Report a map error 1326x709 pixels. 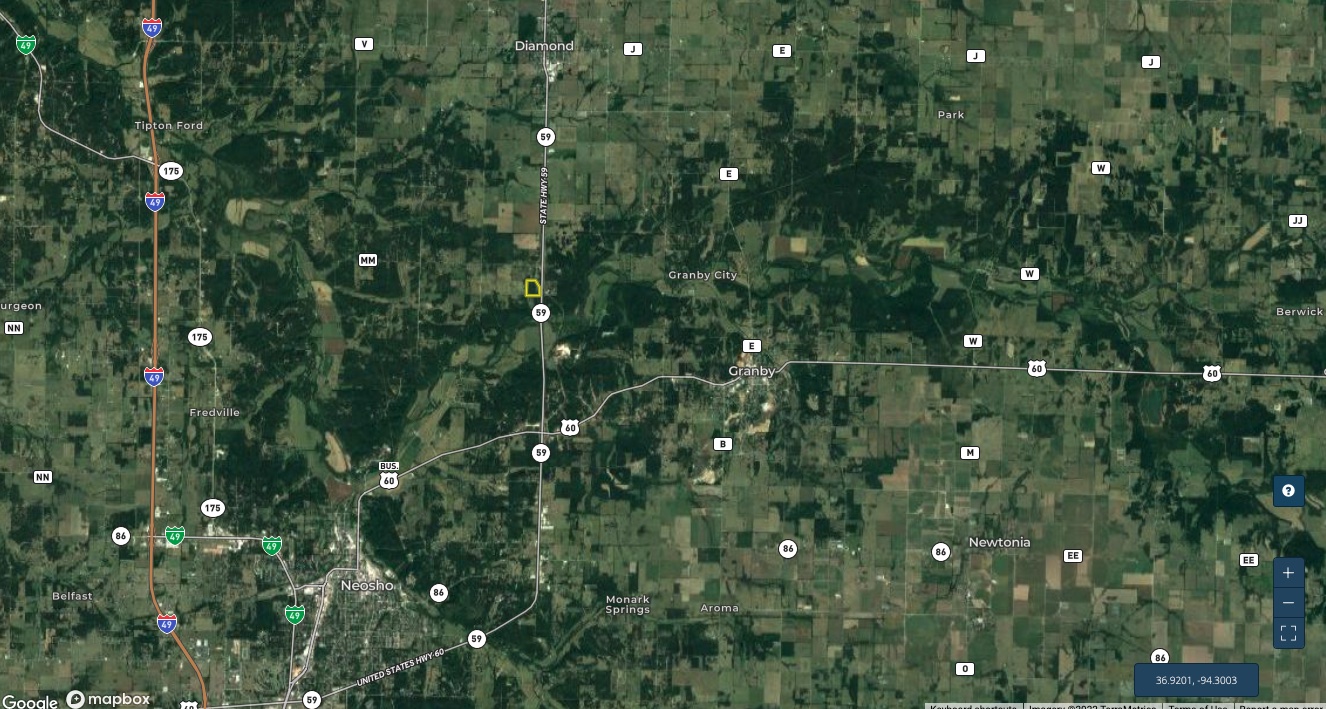pyautogui.click(x=1282, y=706)
